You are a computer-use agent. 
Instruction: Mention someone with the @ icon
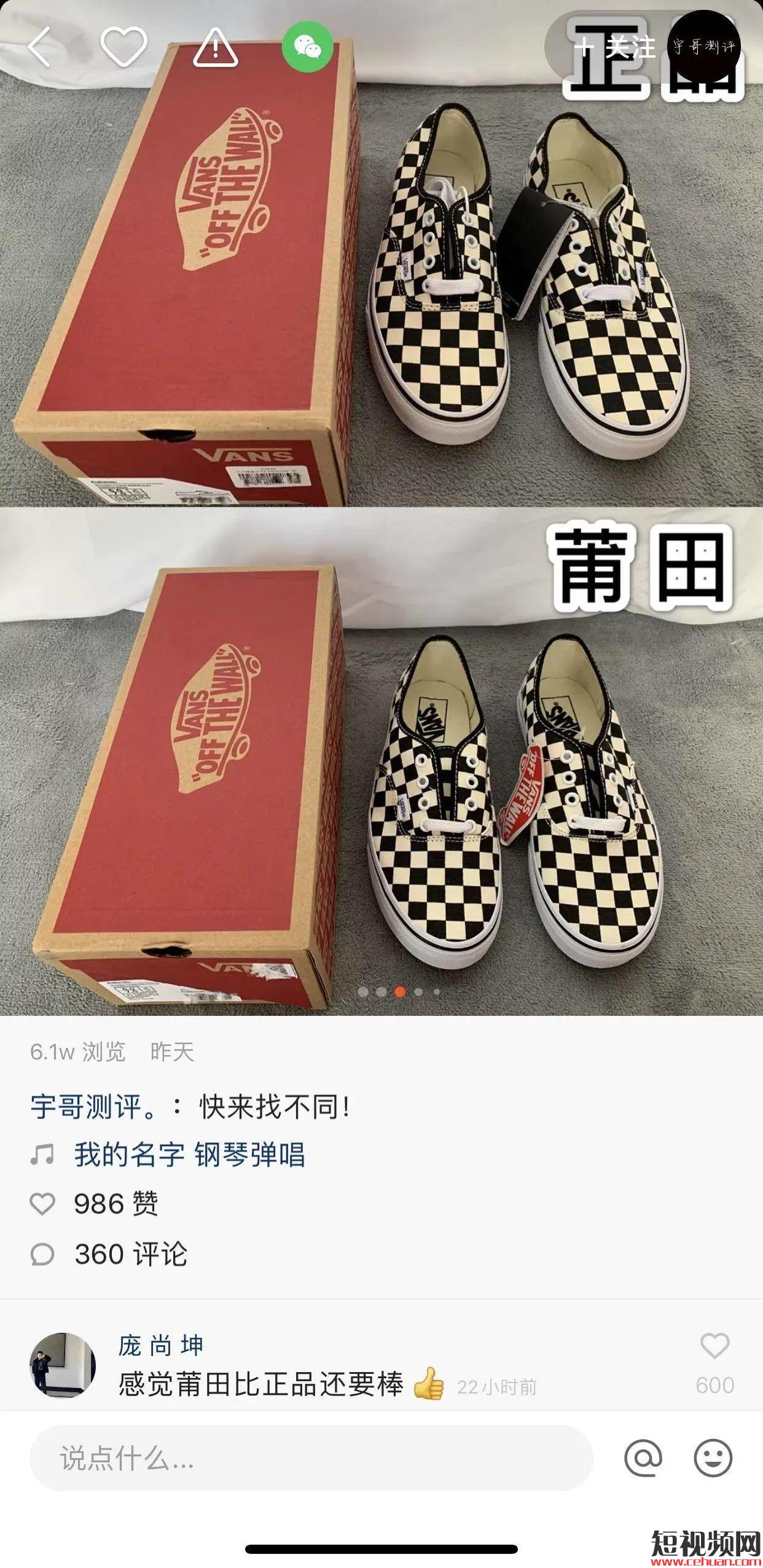(643, 1458)
